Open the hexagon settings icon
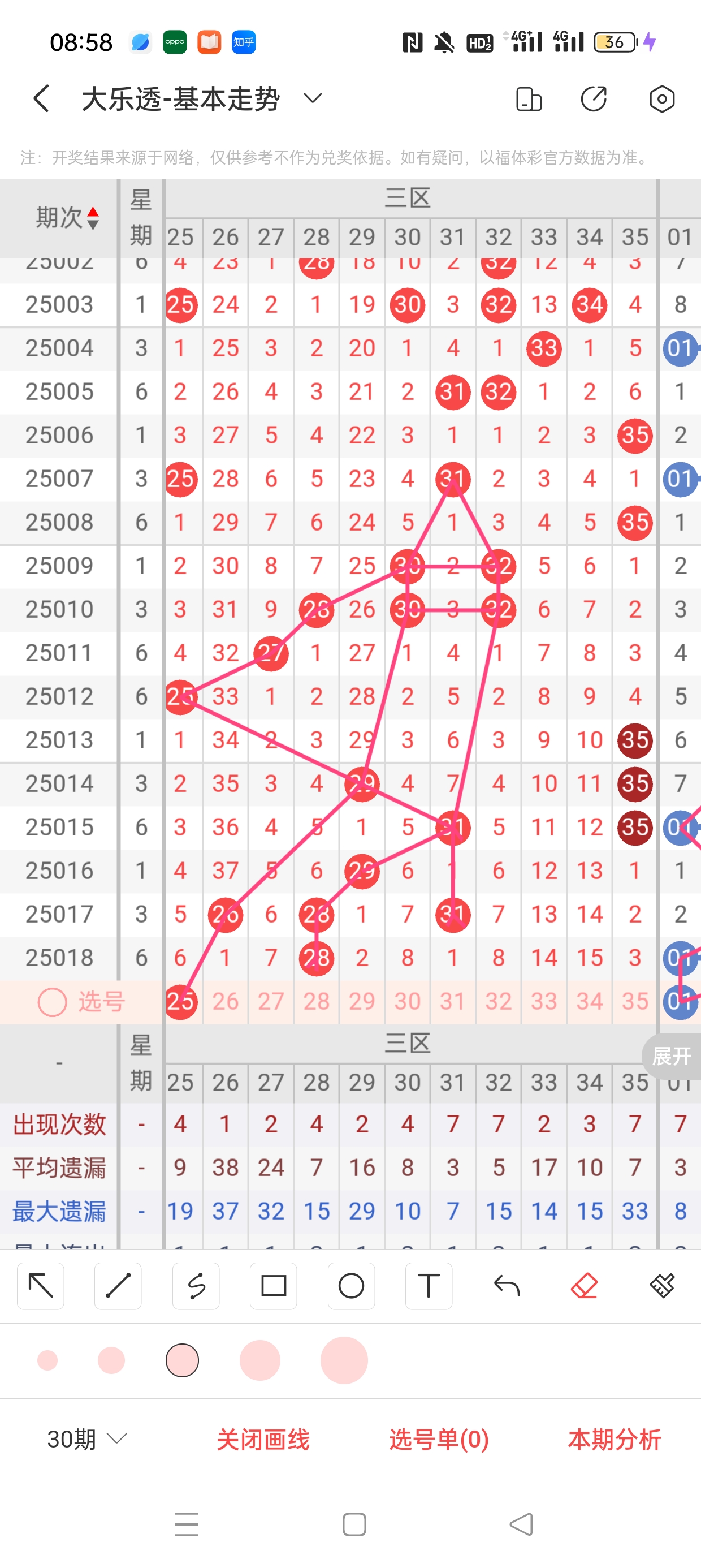The width and height of the screenshot is (701, 1568). (661, 98)
